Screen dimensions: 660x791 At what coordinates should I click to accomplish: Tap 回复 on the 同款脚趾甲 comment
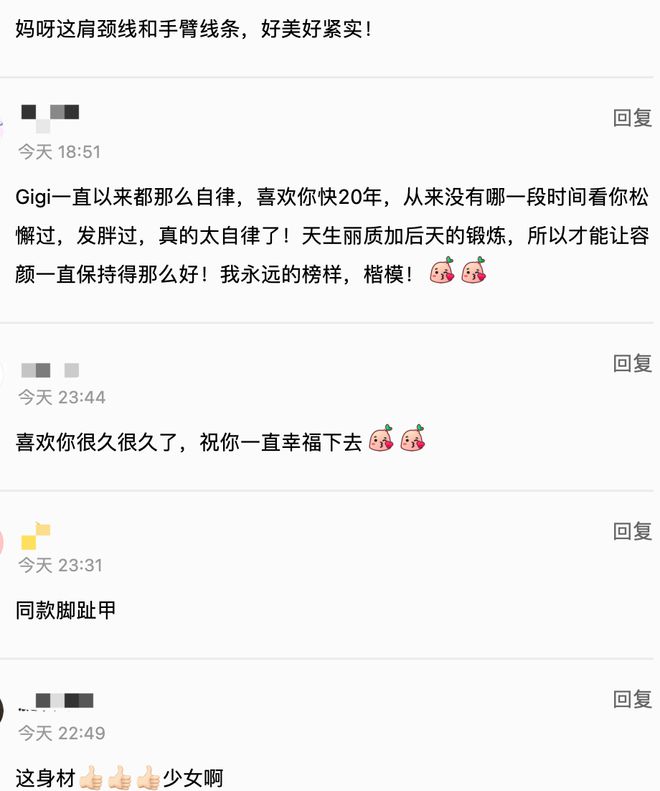click(632, 531)
